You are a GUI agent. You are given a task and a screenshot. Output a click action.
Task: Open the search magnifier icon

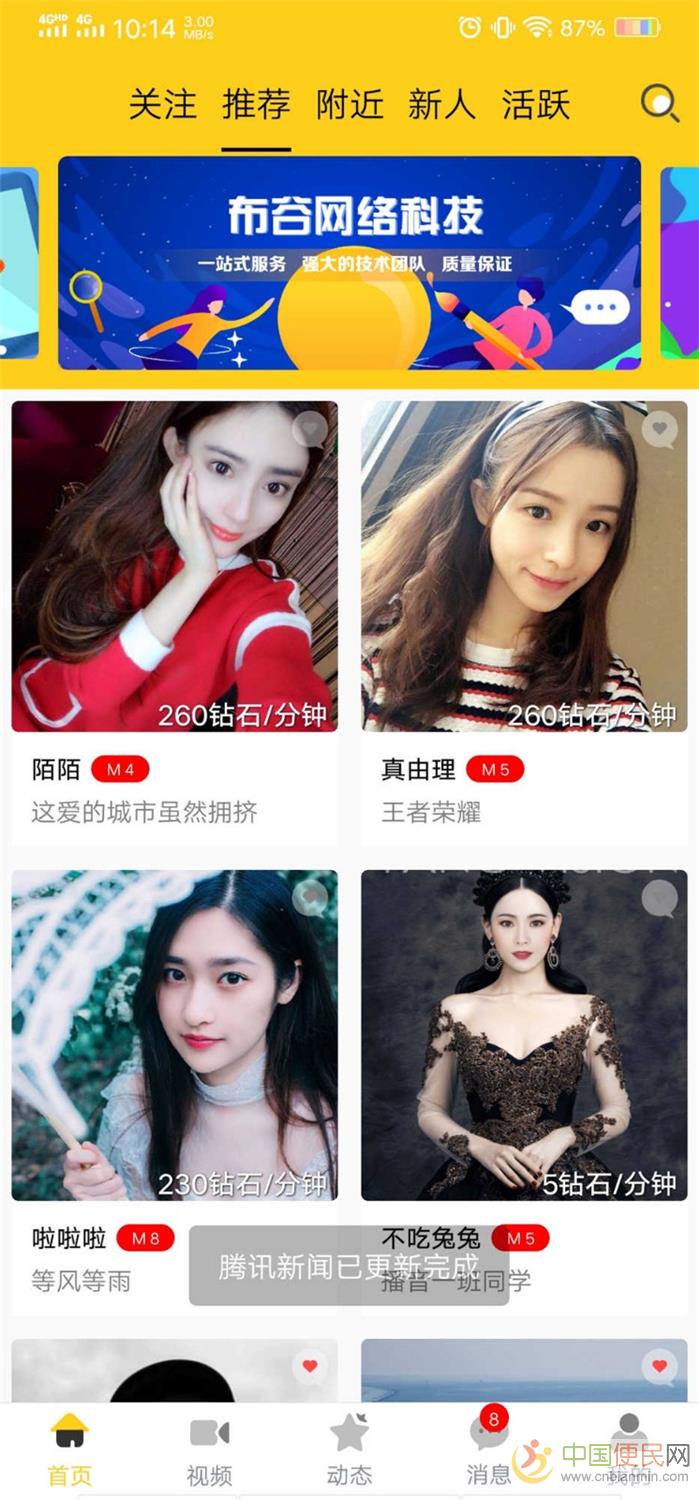(659, 103)
